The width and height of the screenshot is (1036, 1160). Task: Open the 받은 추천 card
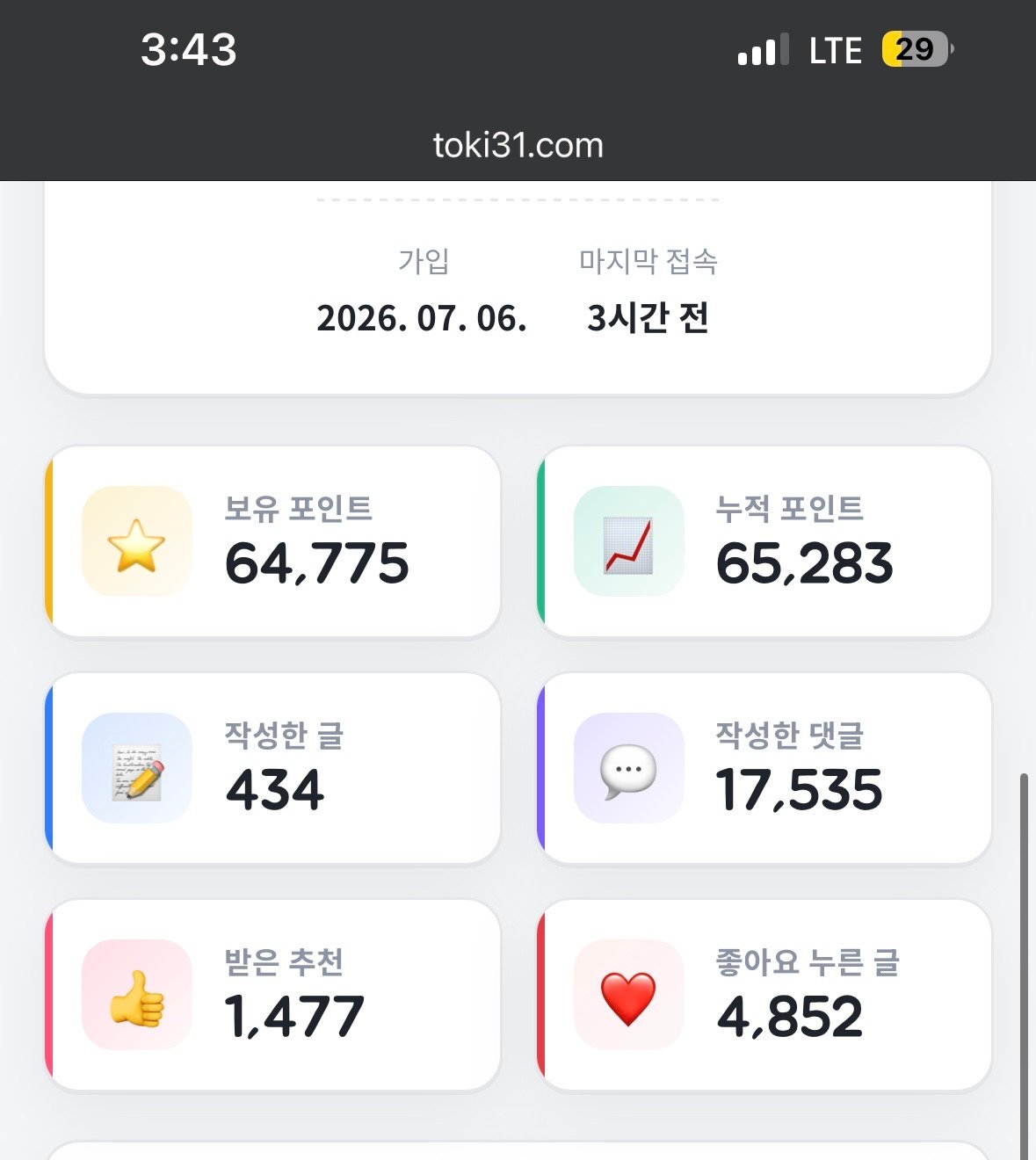(x=272, y=995)
